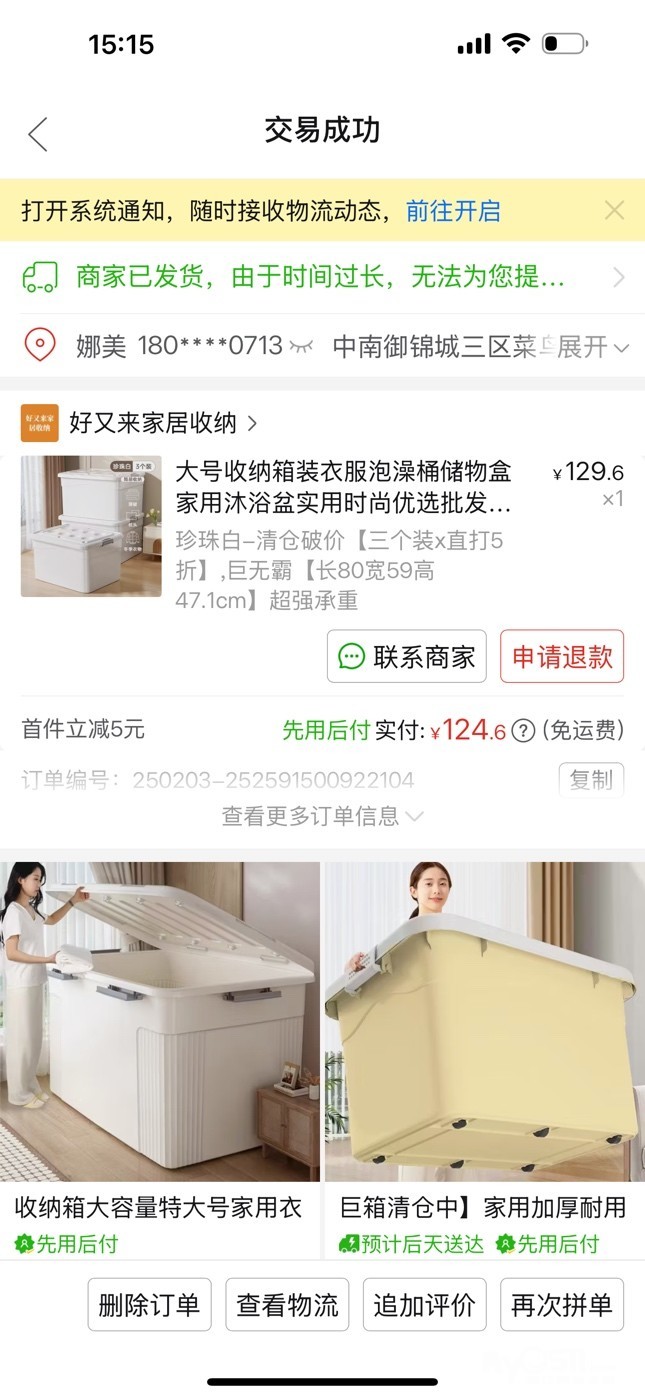This screenshot has width=645, height=1398.
Task: Expand the delivery address with 展开
Action: point(592,347)
